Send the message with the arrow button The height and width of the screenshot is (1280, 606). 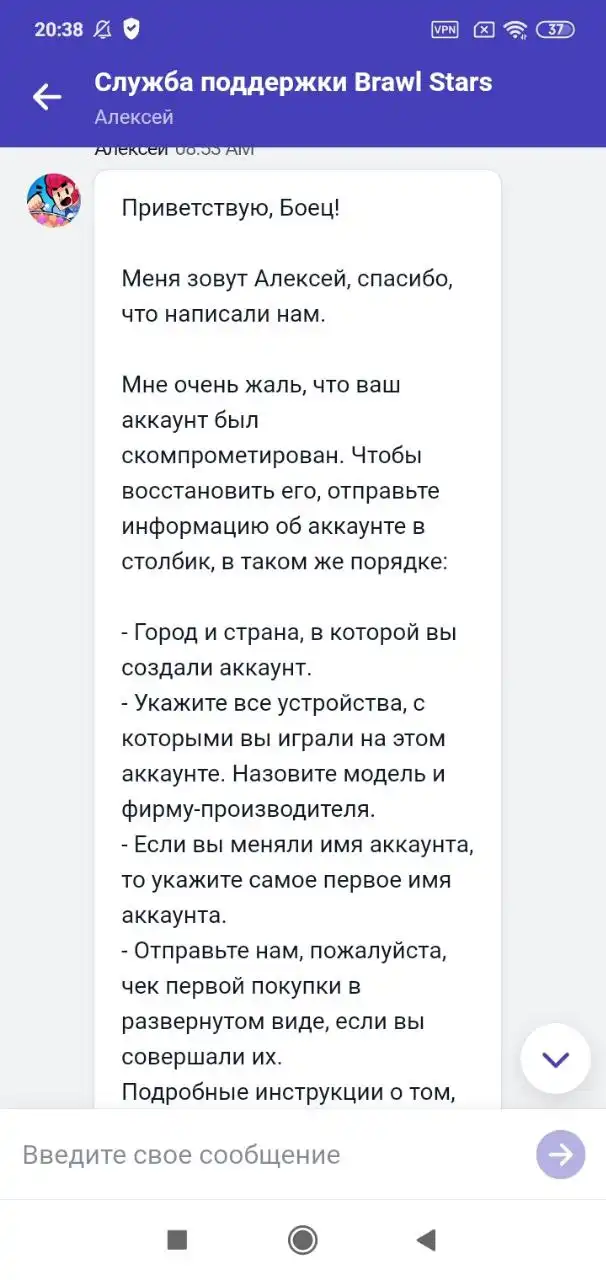point(561,1155)
